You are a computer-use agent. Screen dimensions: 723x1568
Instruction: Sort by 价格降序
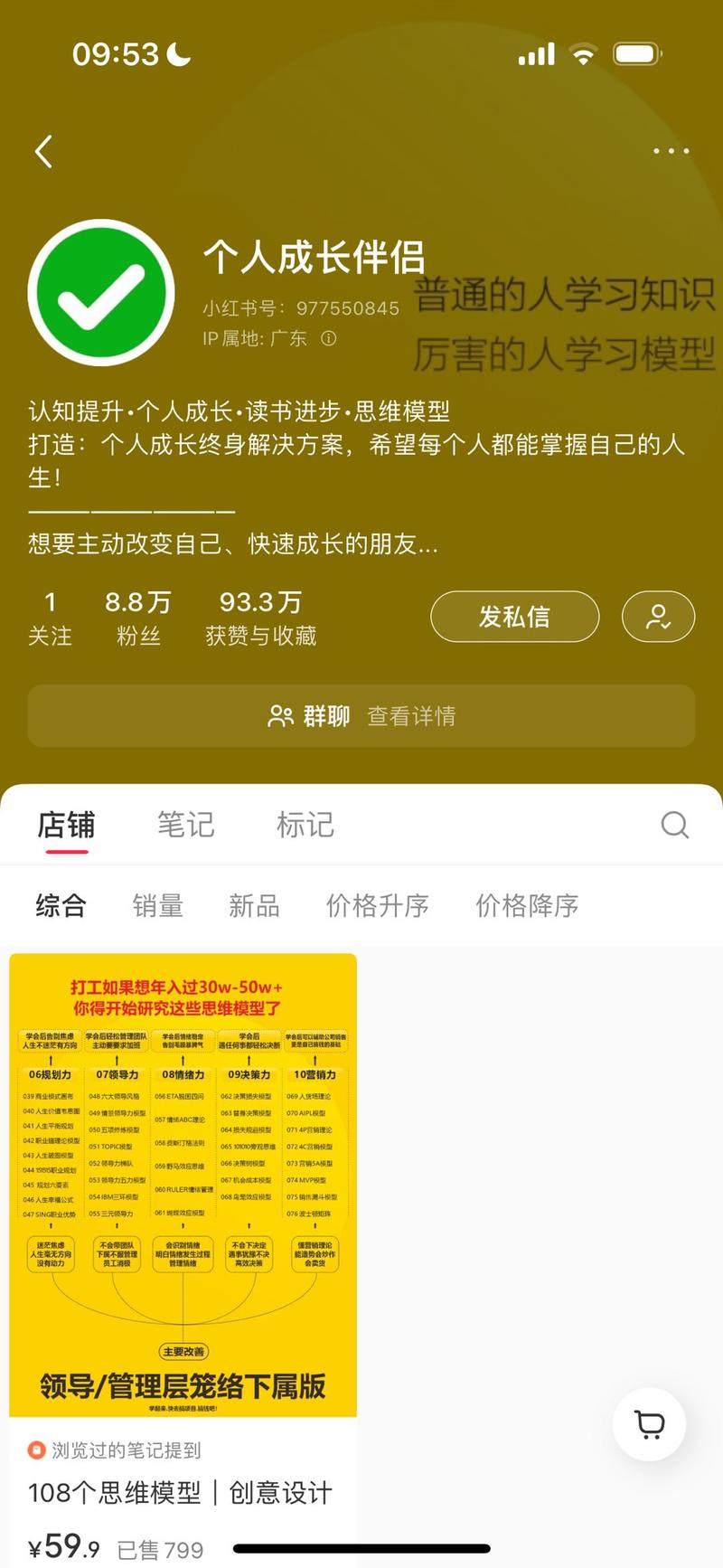click(x=527, y=905)
